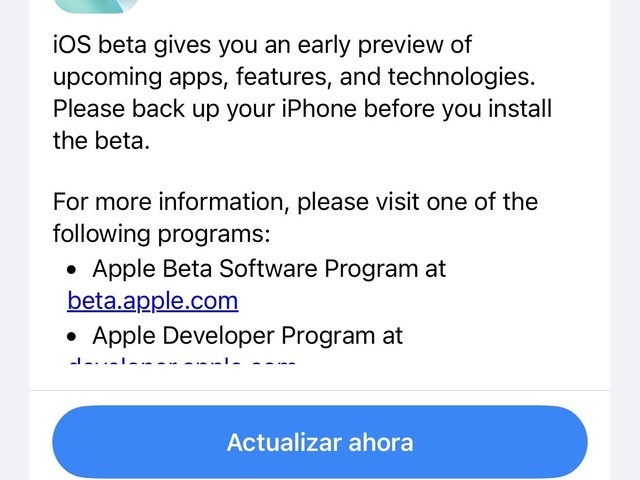Screen dimensions: 640x480
Task: Open the beta.apple.com link
Action: [x=153, y=300]
